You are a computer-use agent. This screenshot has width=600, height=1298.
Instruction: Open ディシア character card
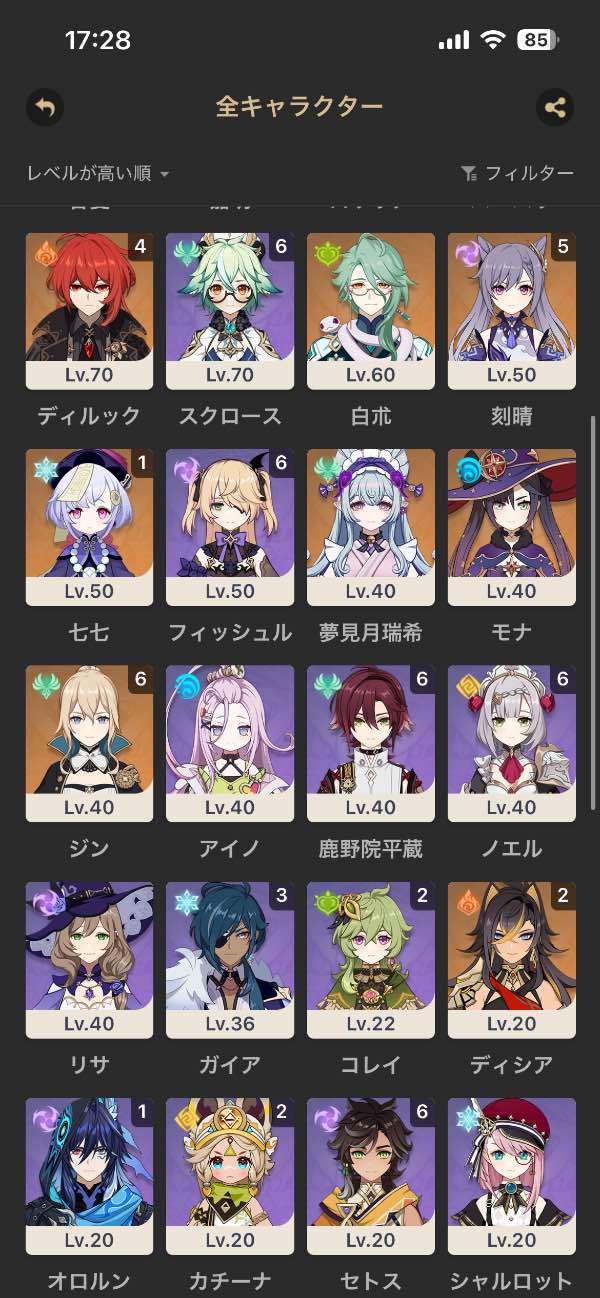[x=512, y=959]
